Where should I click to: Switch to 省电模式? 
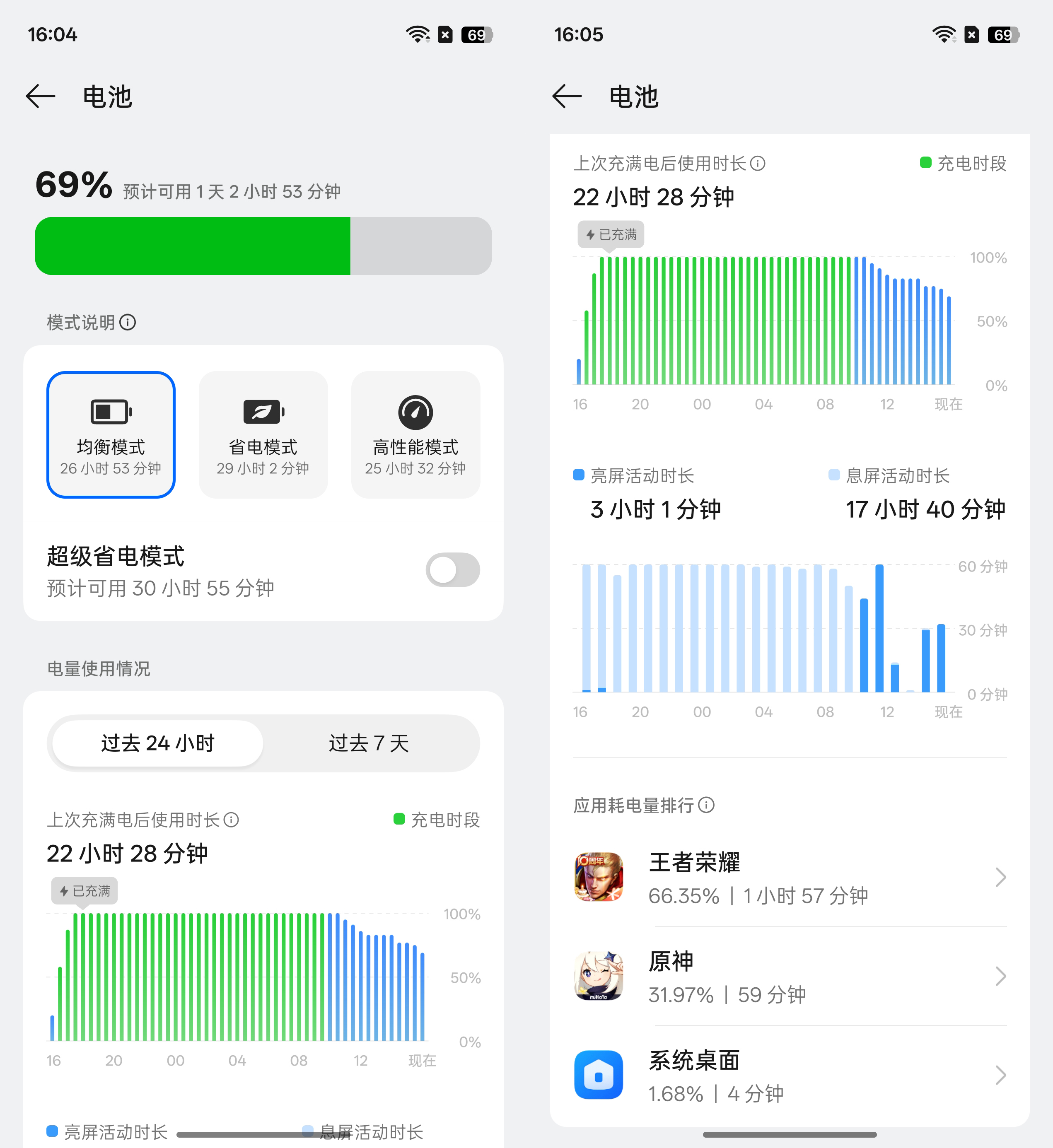263,435
